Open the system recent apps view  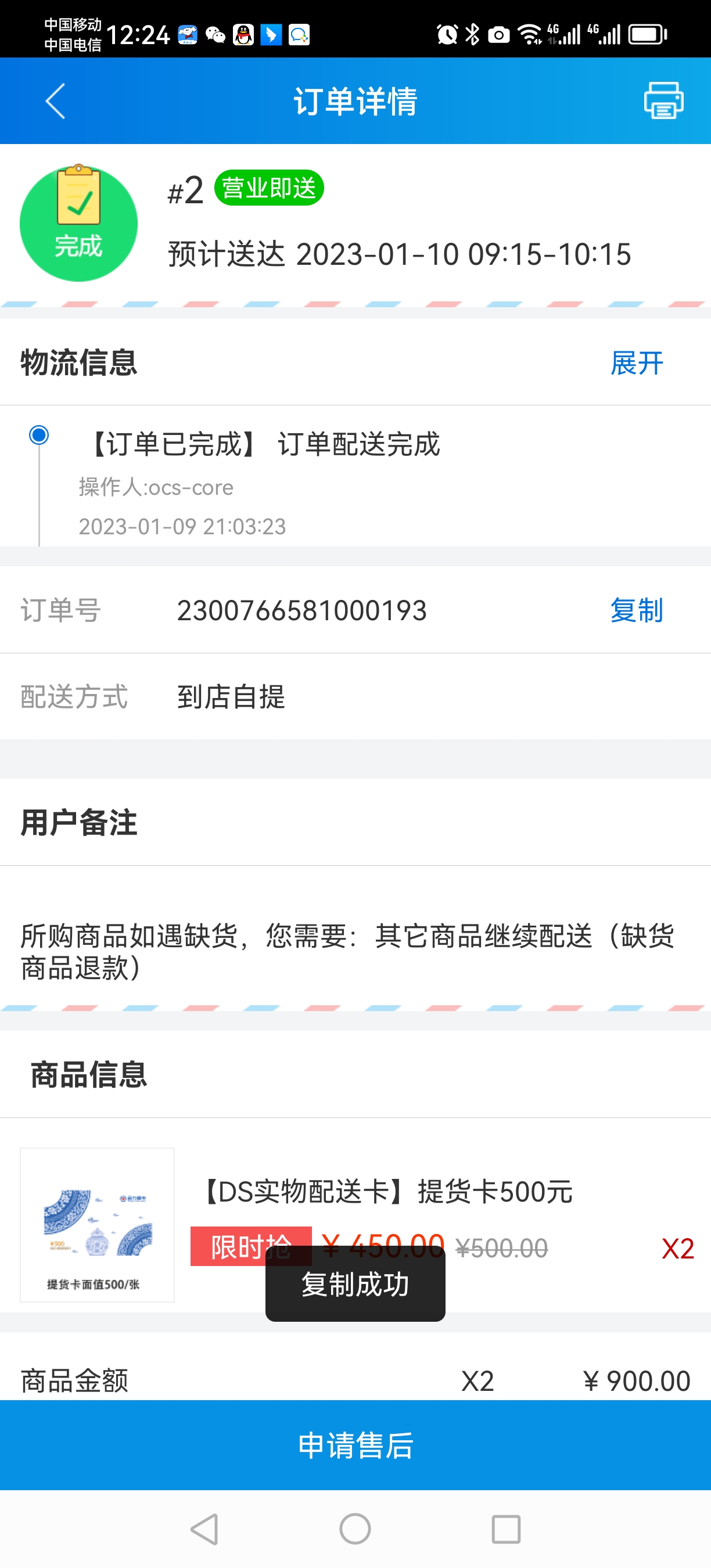click(x=505, y=1529)
